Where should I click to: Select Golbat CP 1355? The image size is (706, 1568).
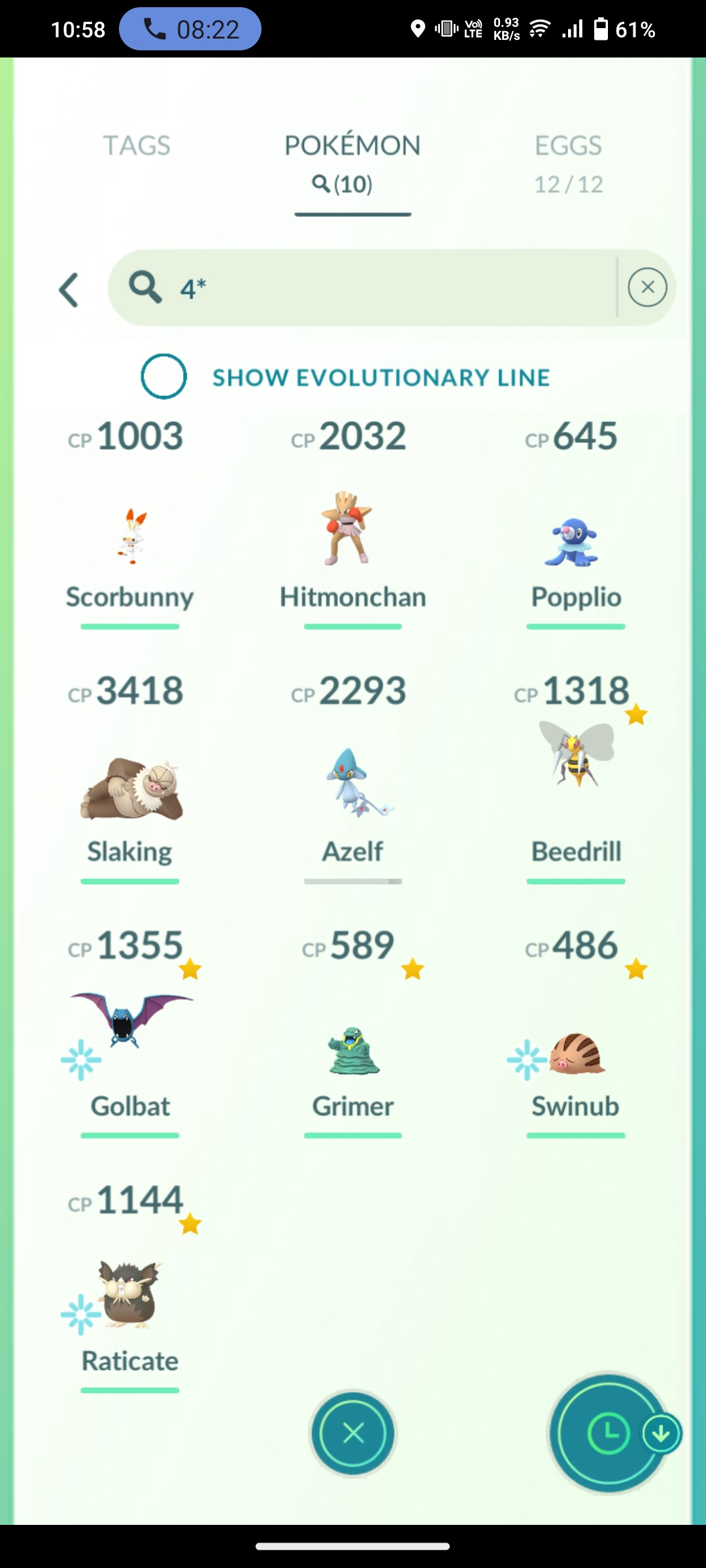tap(130, 1026)
